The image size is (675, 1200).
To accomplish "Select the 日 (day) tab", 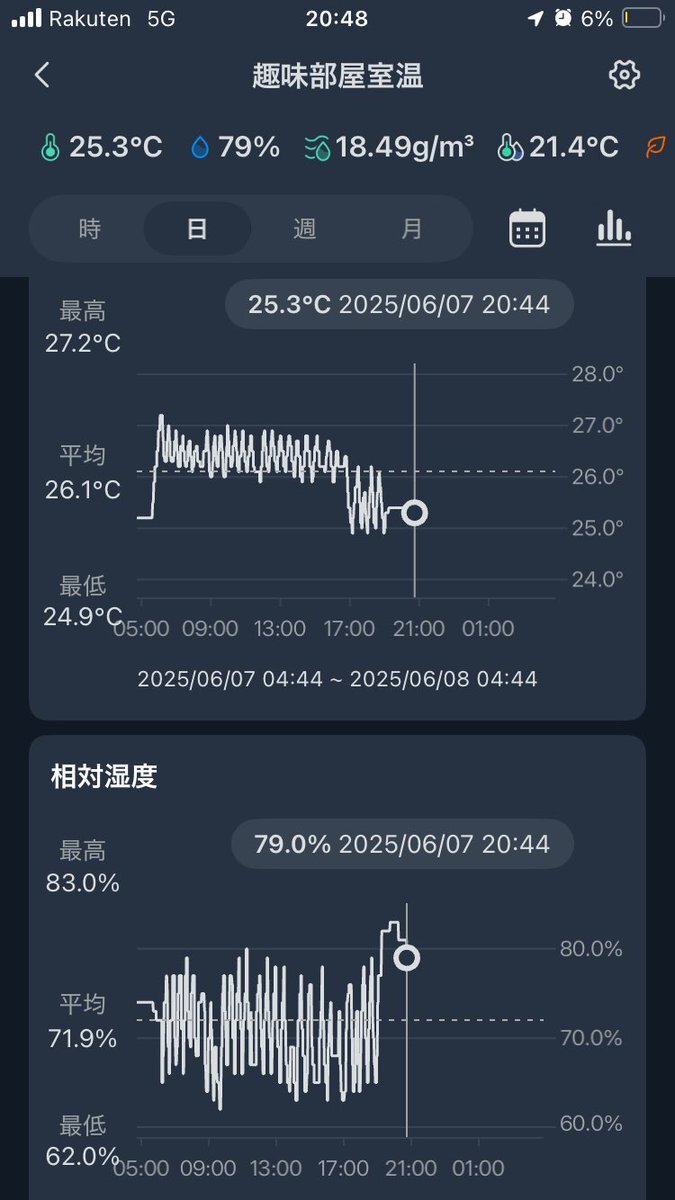I will coord(197,229).
